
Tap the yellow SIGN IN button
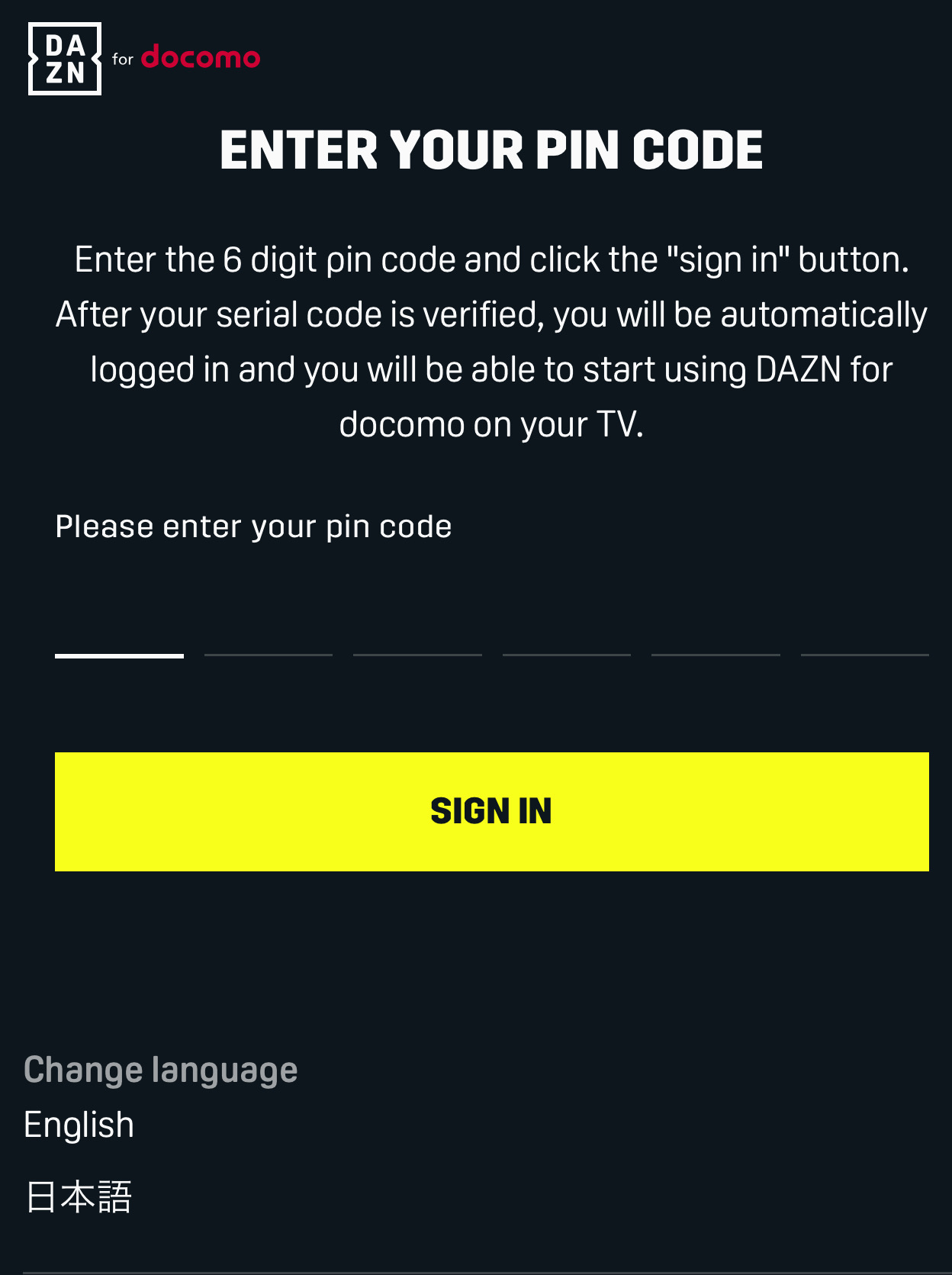tap(491, 811)
